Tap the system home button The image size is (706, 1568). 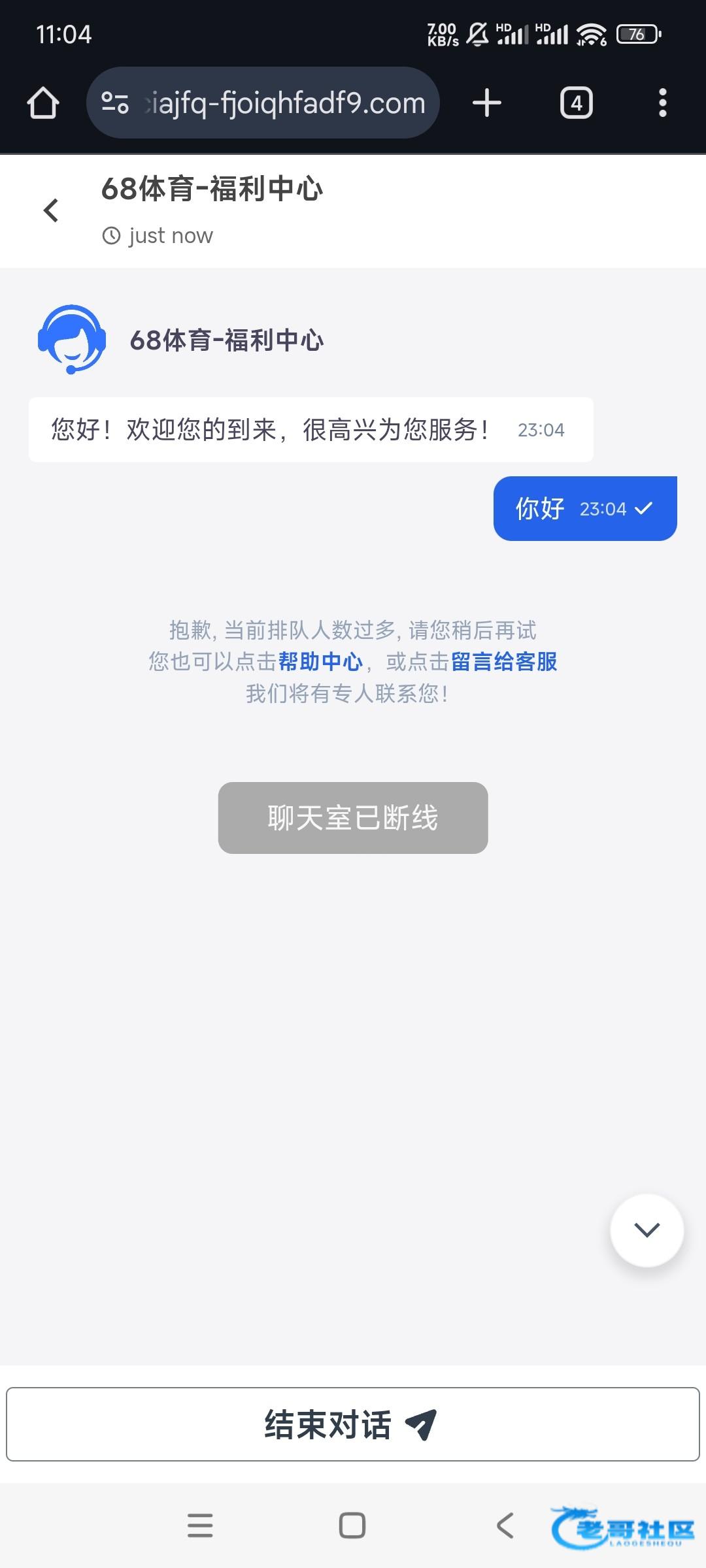352,1526
